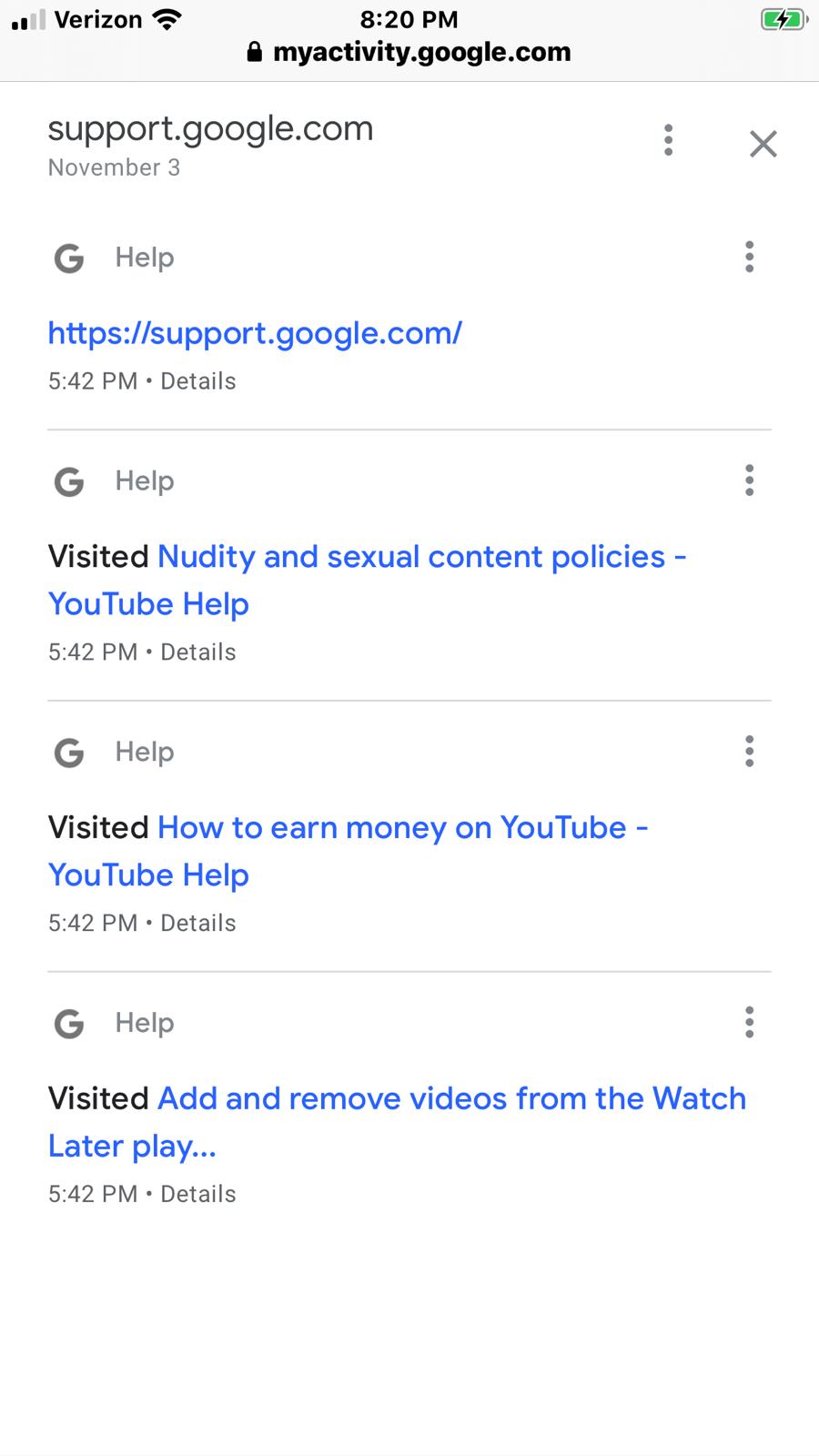The image size is (819, 1456).
Task: Select the Google G logo next to the Nudity policies entry
Action: pos(68,482)
